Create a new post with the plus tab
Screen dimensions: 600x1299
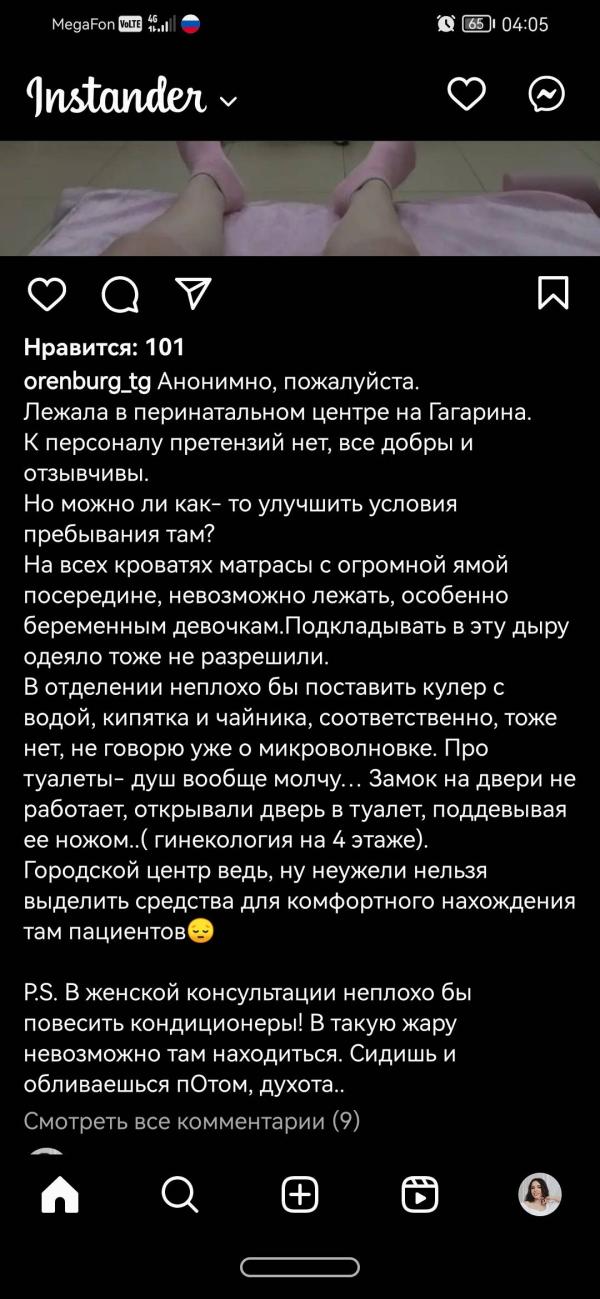[x=300, y=1194]
